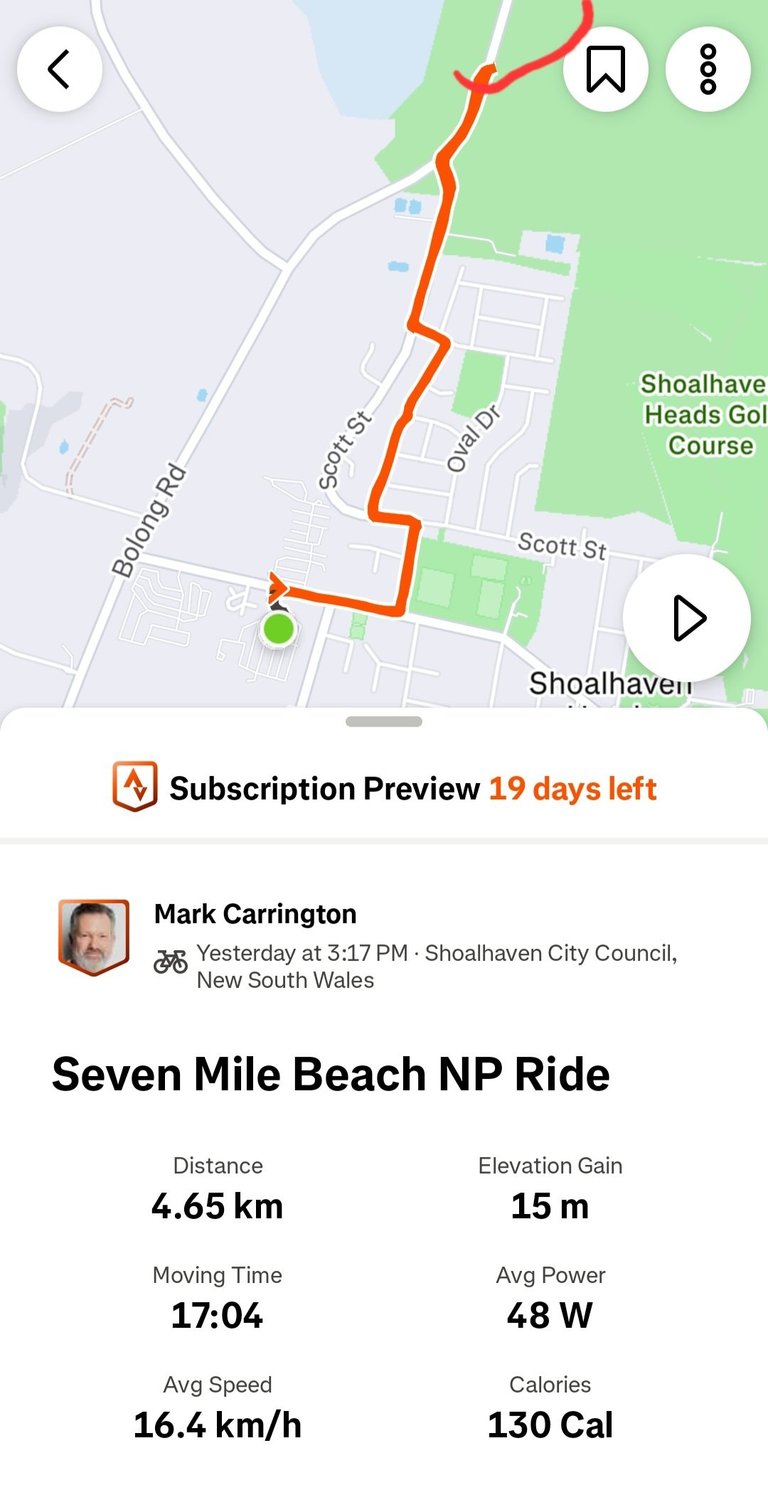This screenshot has width=768, height=1490.
Task: Bookmark this ride
Action: click(x=606, y=70)
